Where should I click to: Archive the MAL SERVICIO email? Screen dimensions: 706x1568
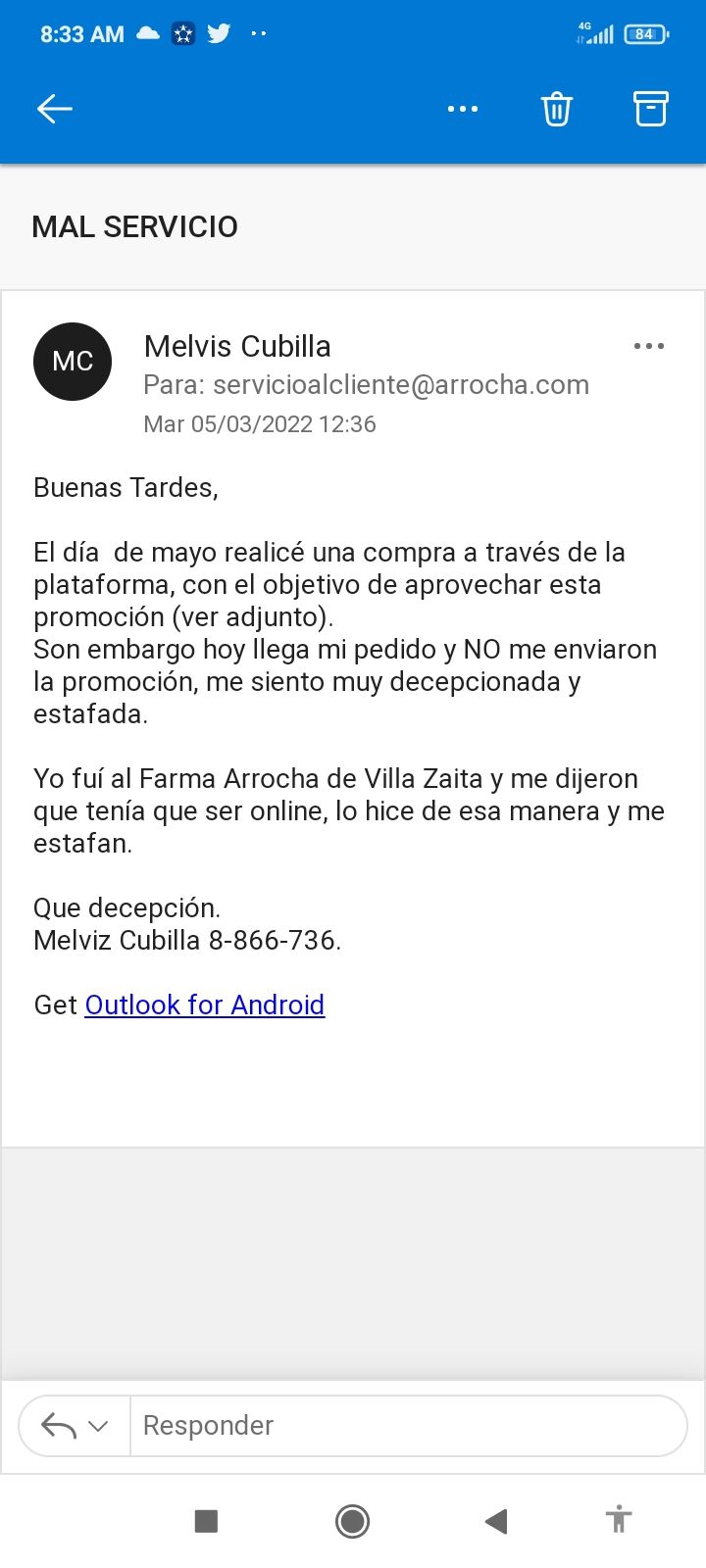point(650,109)
